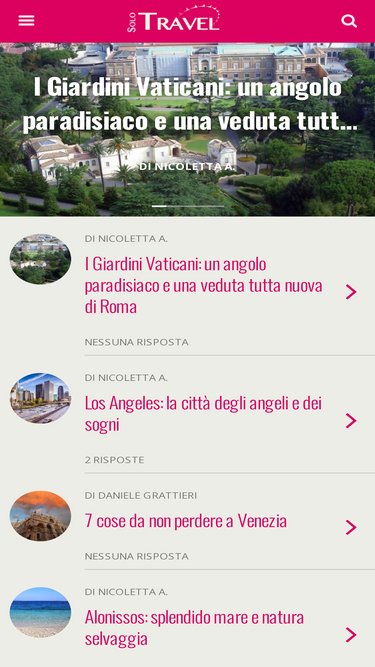
Task: Read the Los Angeles article
Action: (x=188, y=414)
